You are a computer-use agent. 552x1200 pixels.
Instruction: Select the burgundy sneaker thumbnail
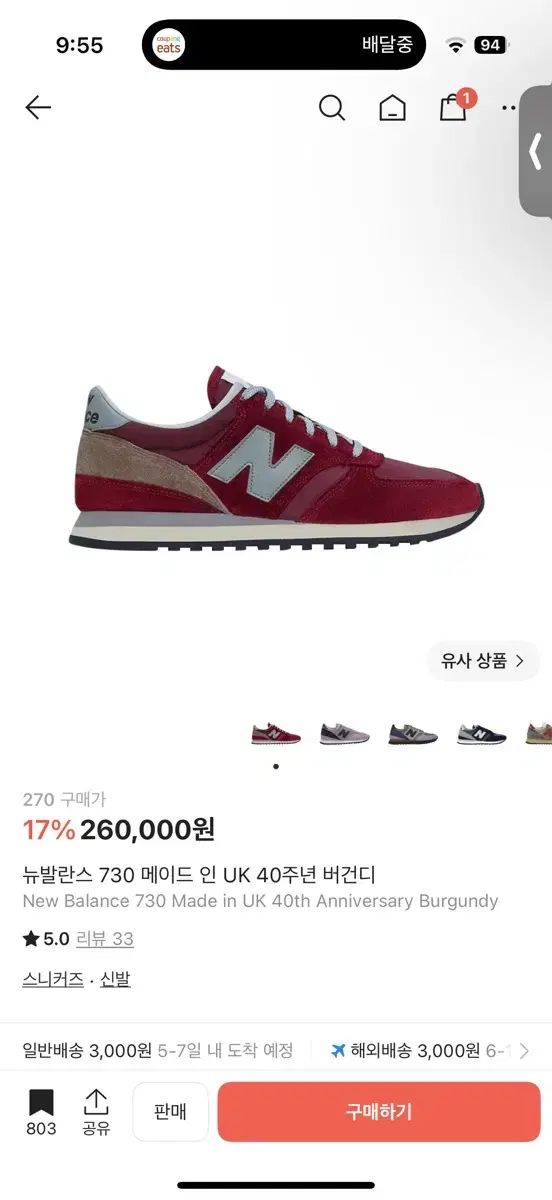click(276, 734)
